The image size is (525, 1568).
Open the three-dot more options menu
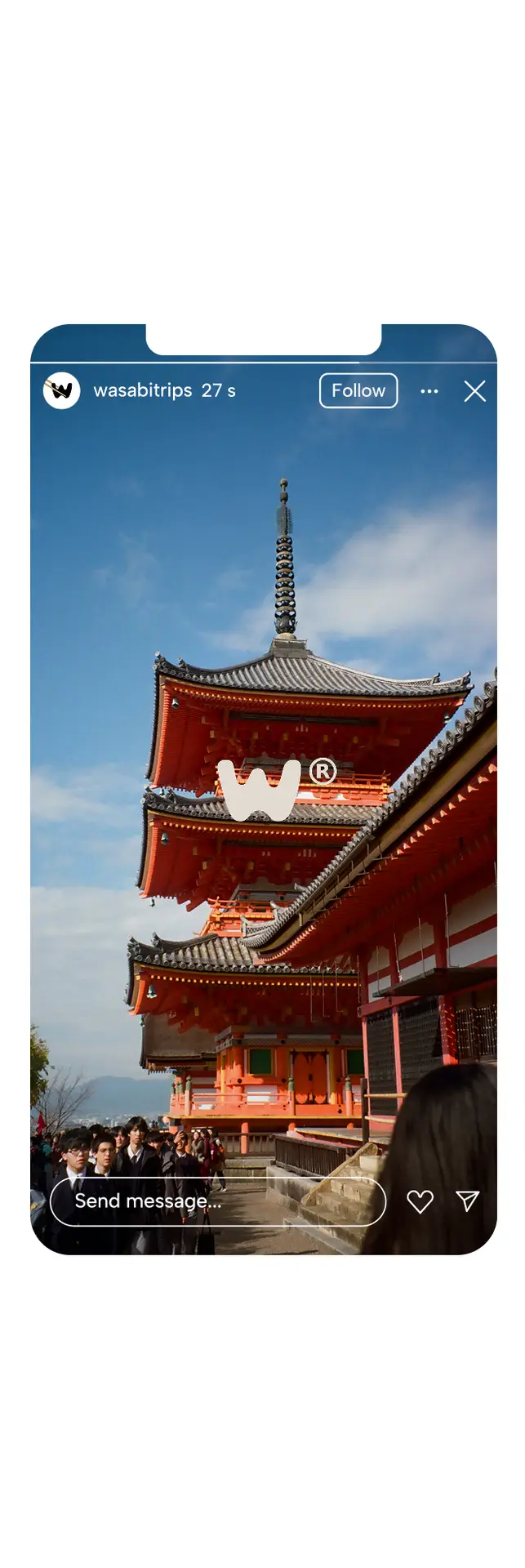429,391
